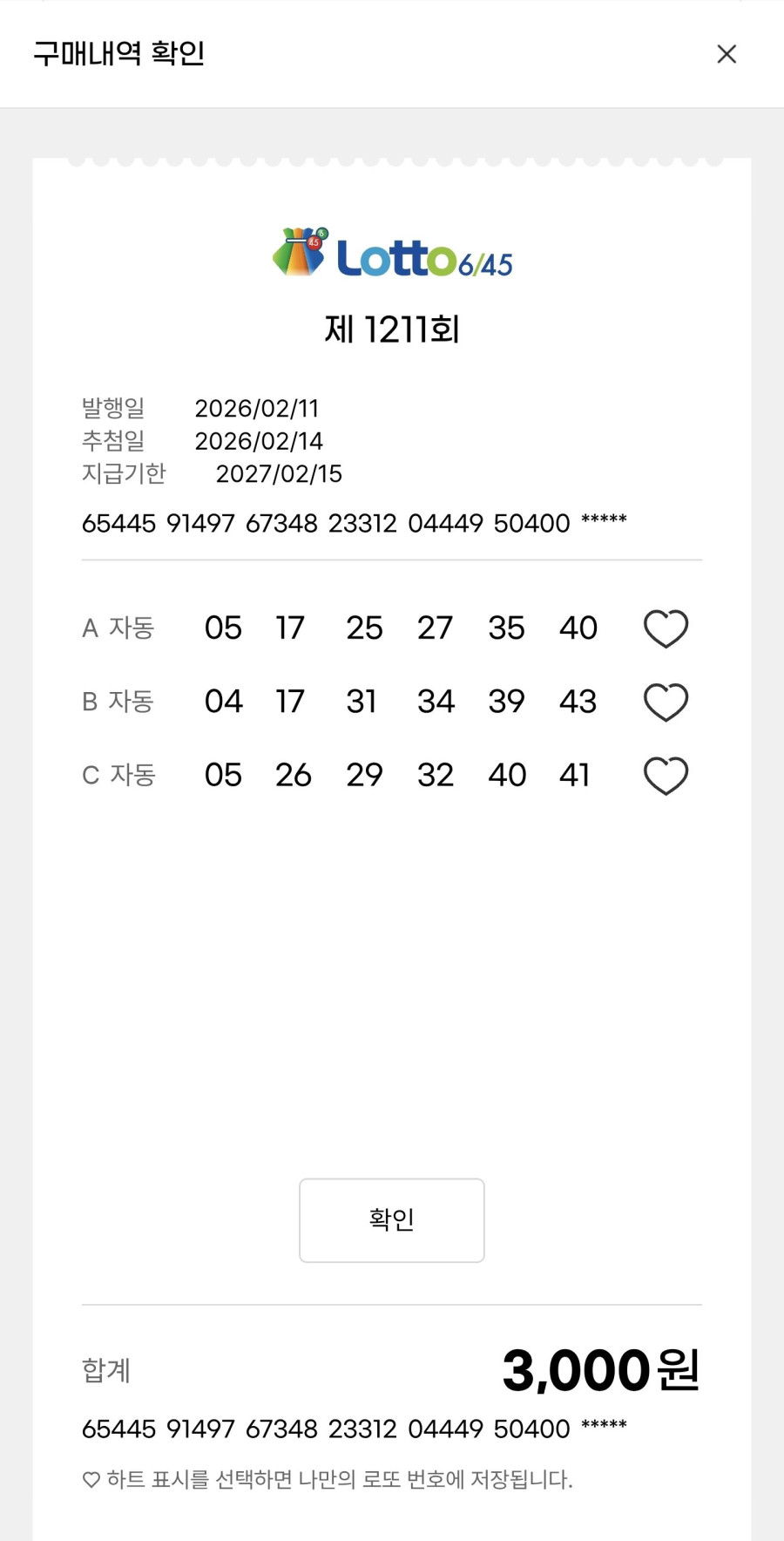Image resolution: width=784 pixels, height=1541 pixels.
Task: Select the A 자동 game row
Action: 119,627
